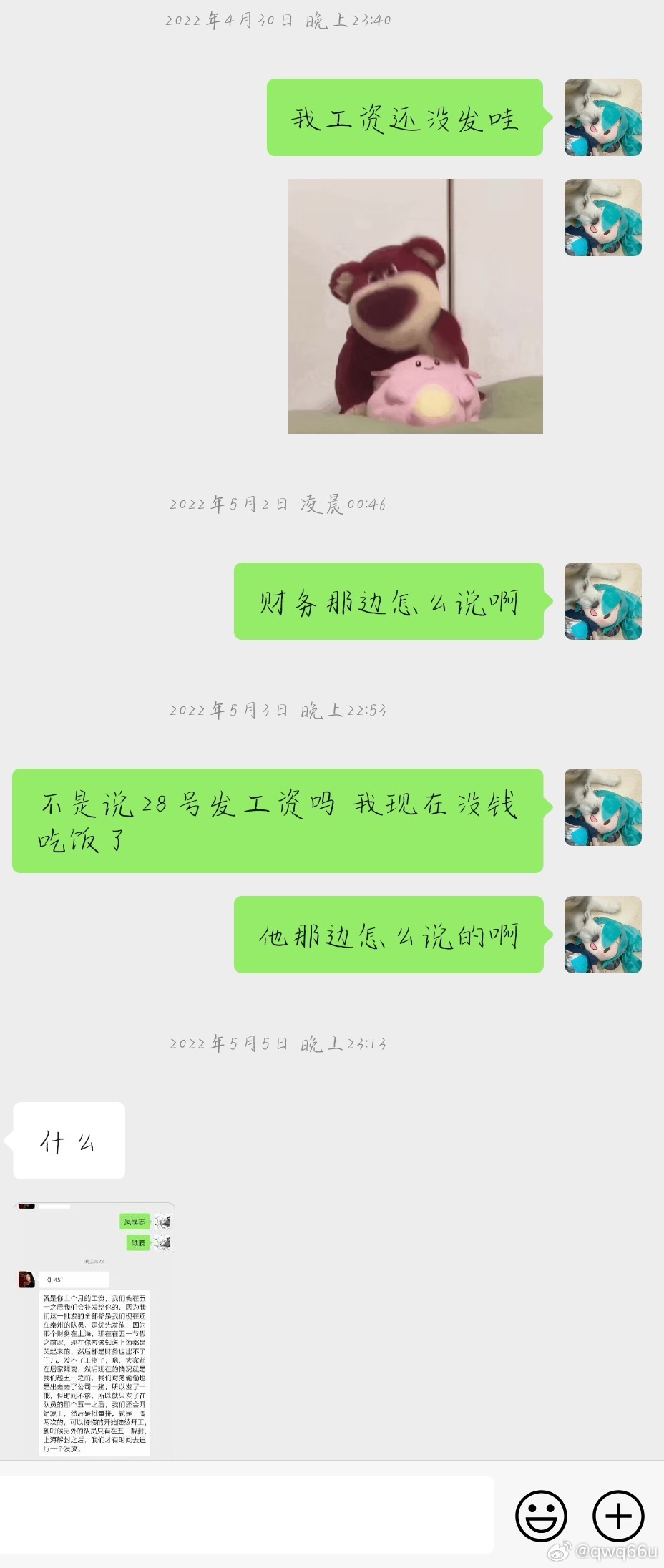664x1568 pixels.
Task: View the bear sticker image
Action: coord(415,306)
